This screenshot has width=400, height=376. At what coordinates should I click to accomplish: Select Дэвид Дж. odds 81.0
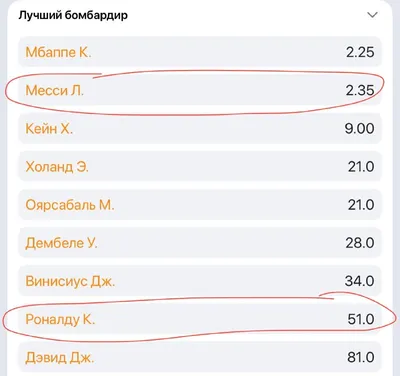point(200,357)
